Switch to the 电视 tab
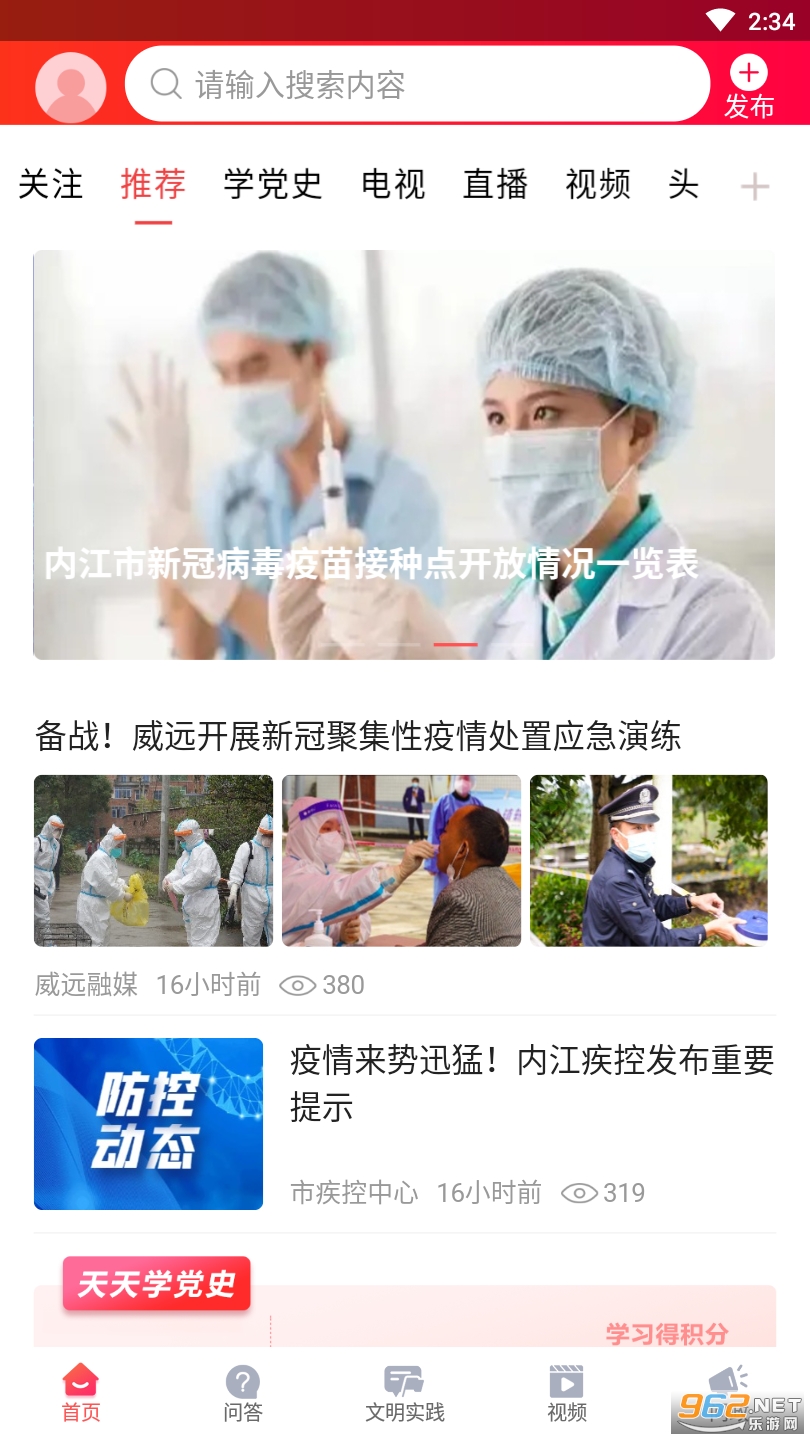This screenshot has height=1440, width=810. tap(393, 185)
